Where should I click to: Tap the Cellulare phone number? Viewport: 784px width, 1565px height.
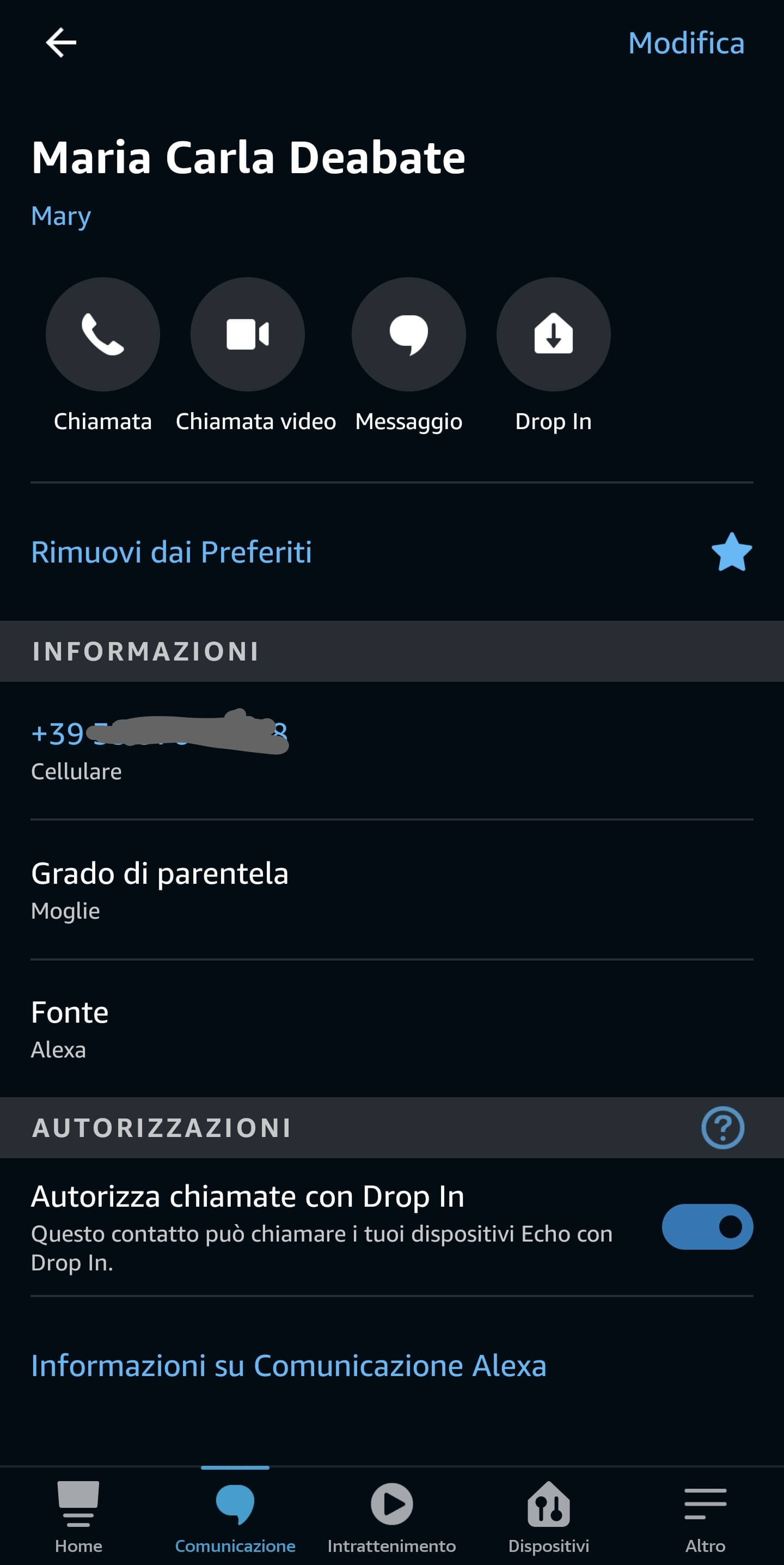(x=159, y=734)
